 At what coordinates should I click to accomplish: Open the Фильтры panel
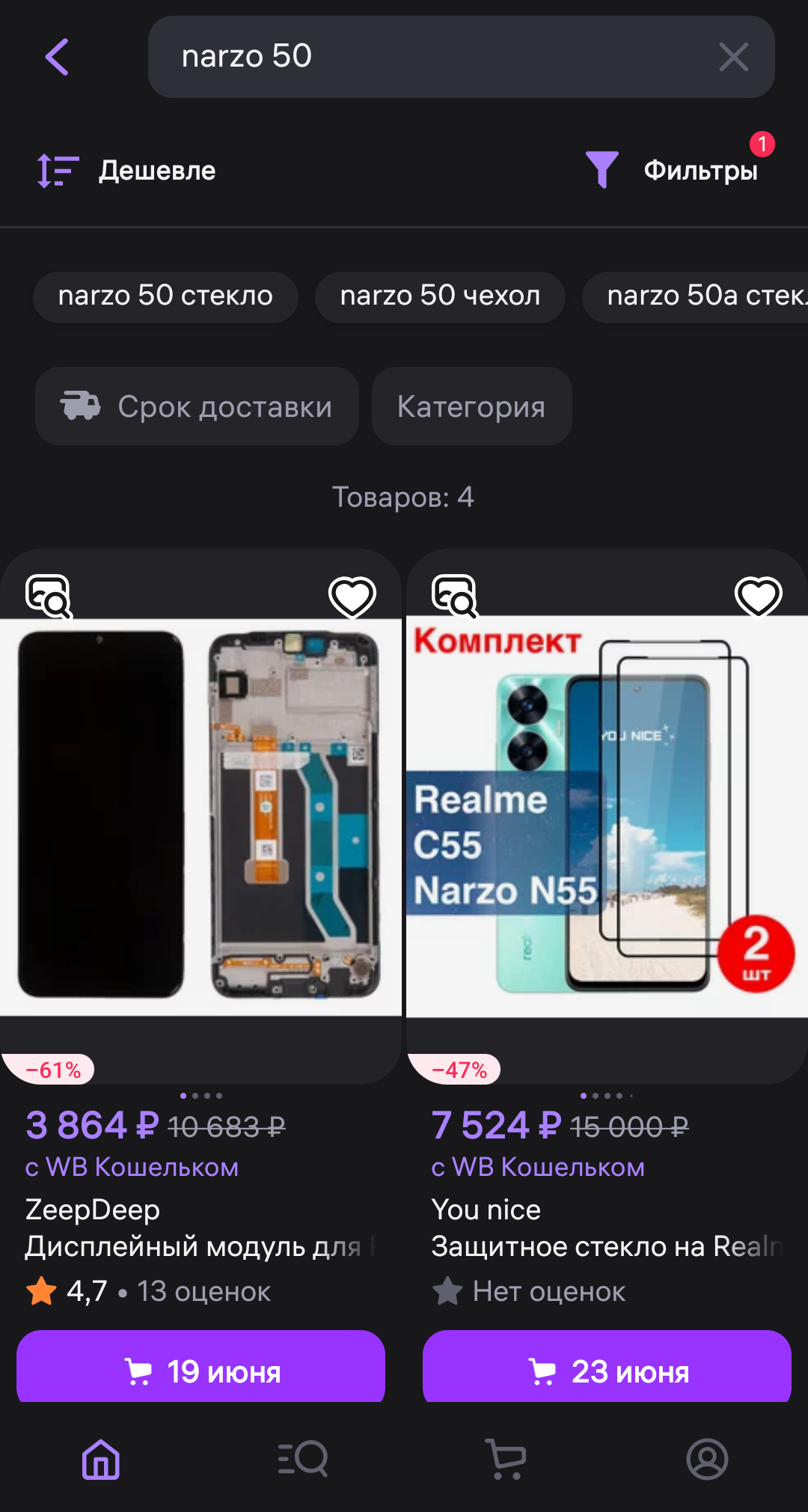tap(673, 170)
